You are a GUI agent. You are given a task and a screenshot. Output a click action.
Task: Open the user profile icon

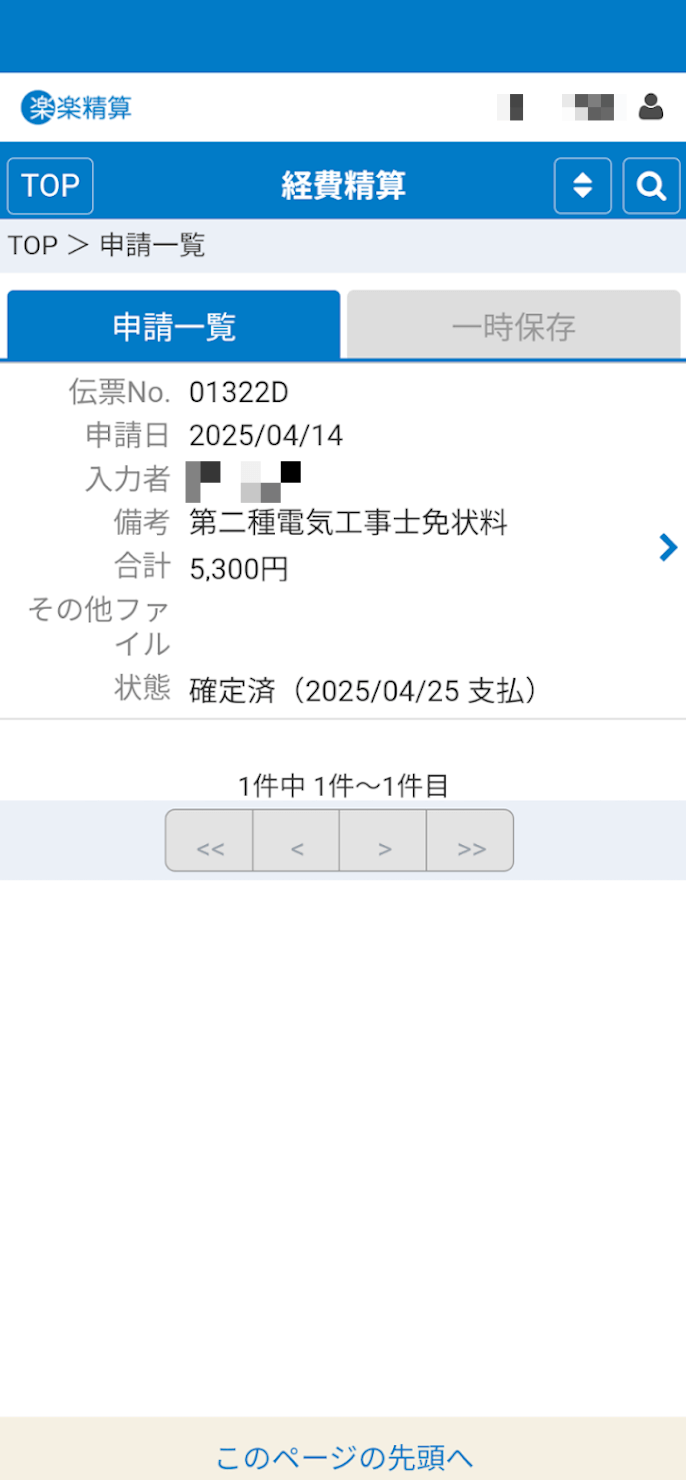point(651,106)
